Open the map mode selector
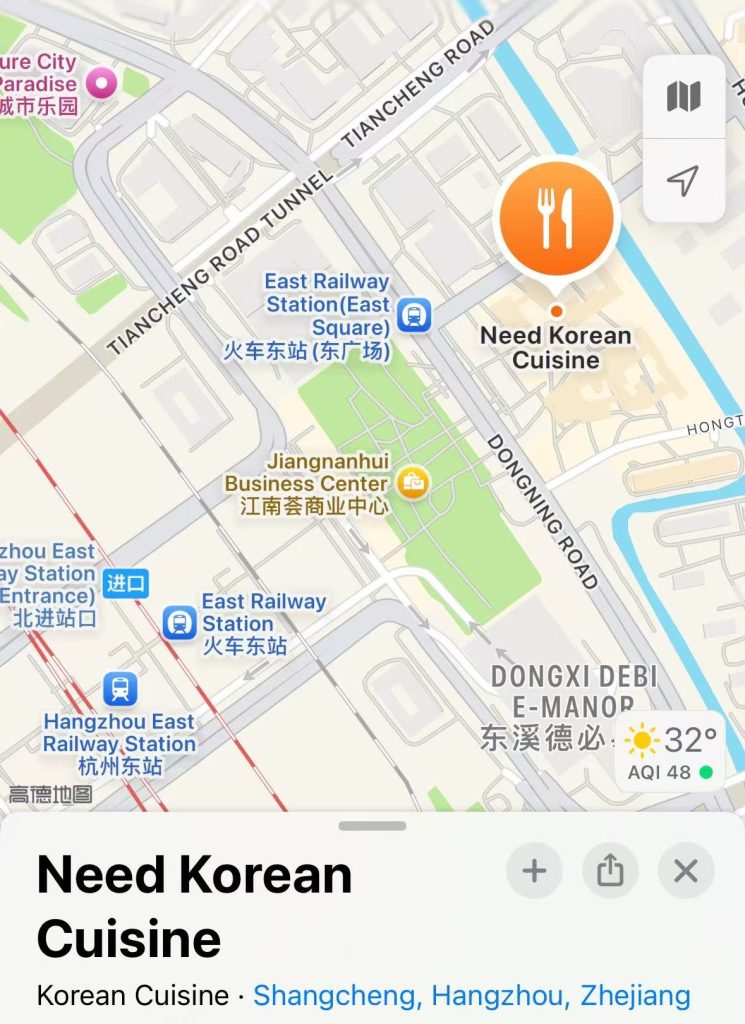Viewport: 745px width, 1024px height. click(x=684, y=98)
